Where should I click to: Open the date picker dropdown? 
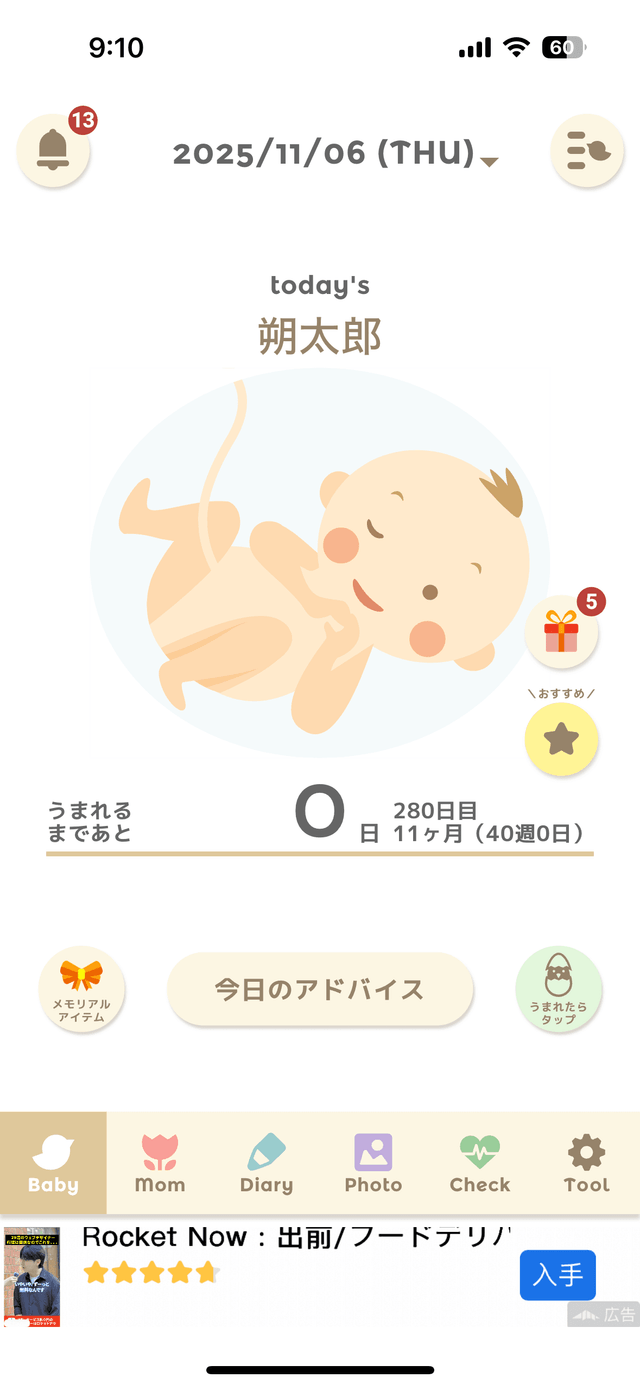click(x=335, y=154)
